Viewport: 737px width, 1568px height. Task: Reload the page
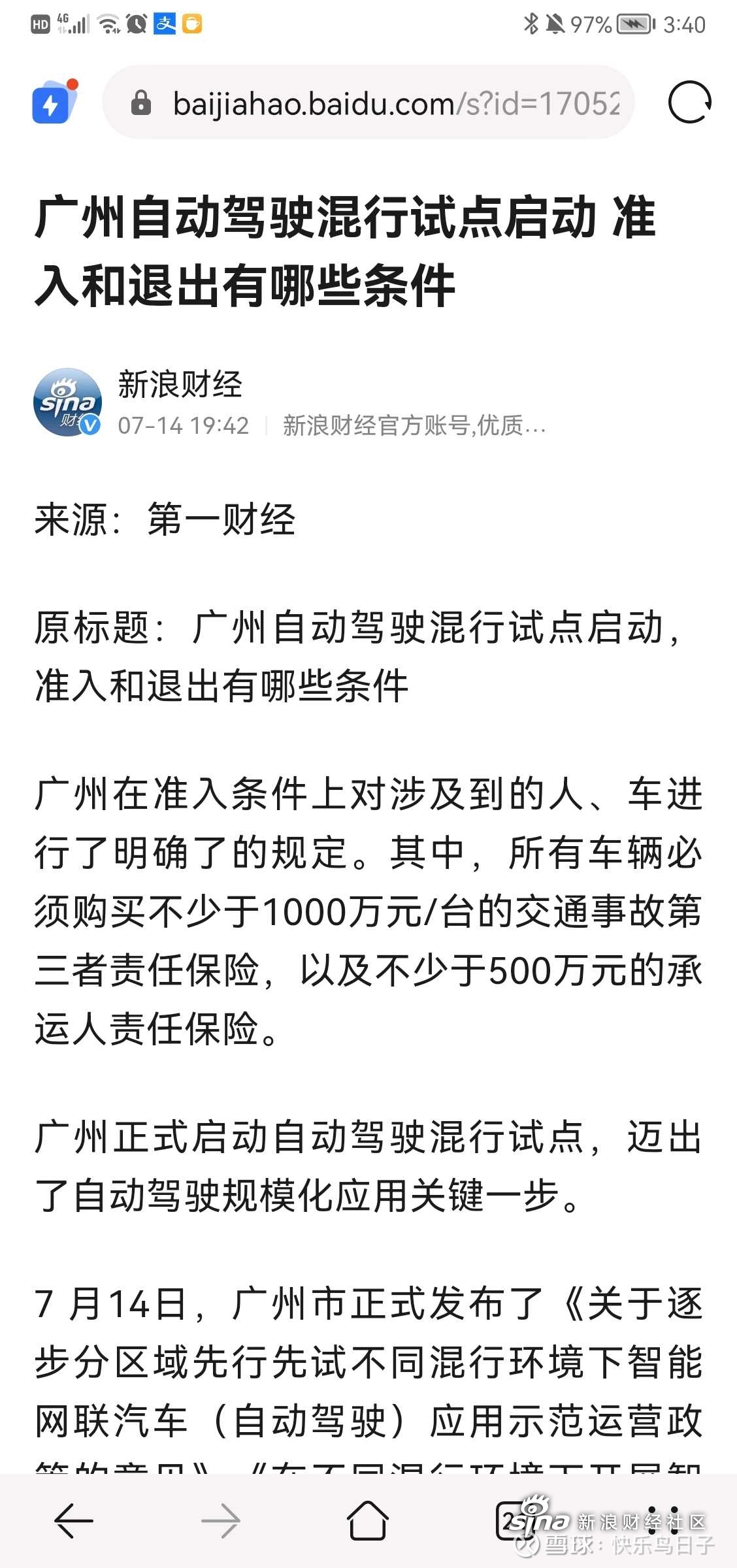pos(689,103)
